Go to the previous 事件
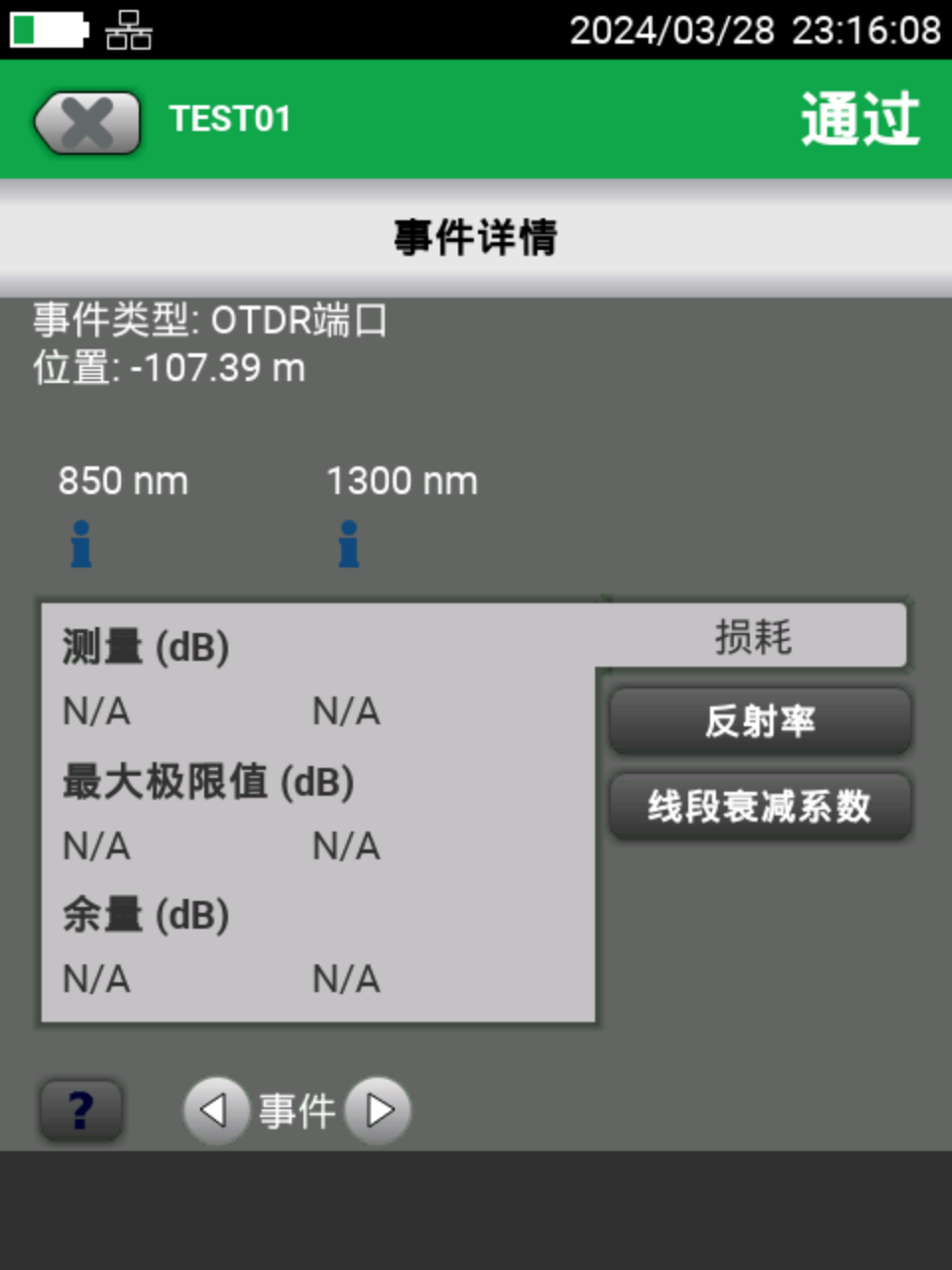 click(x=214, y=1110)
